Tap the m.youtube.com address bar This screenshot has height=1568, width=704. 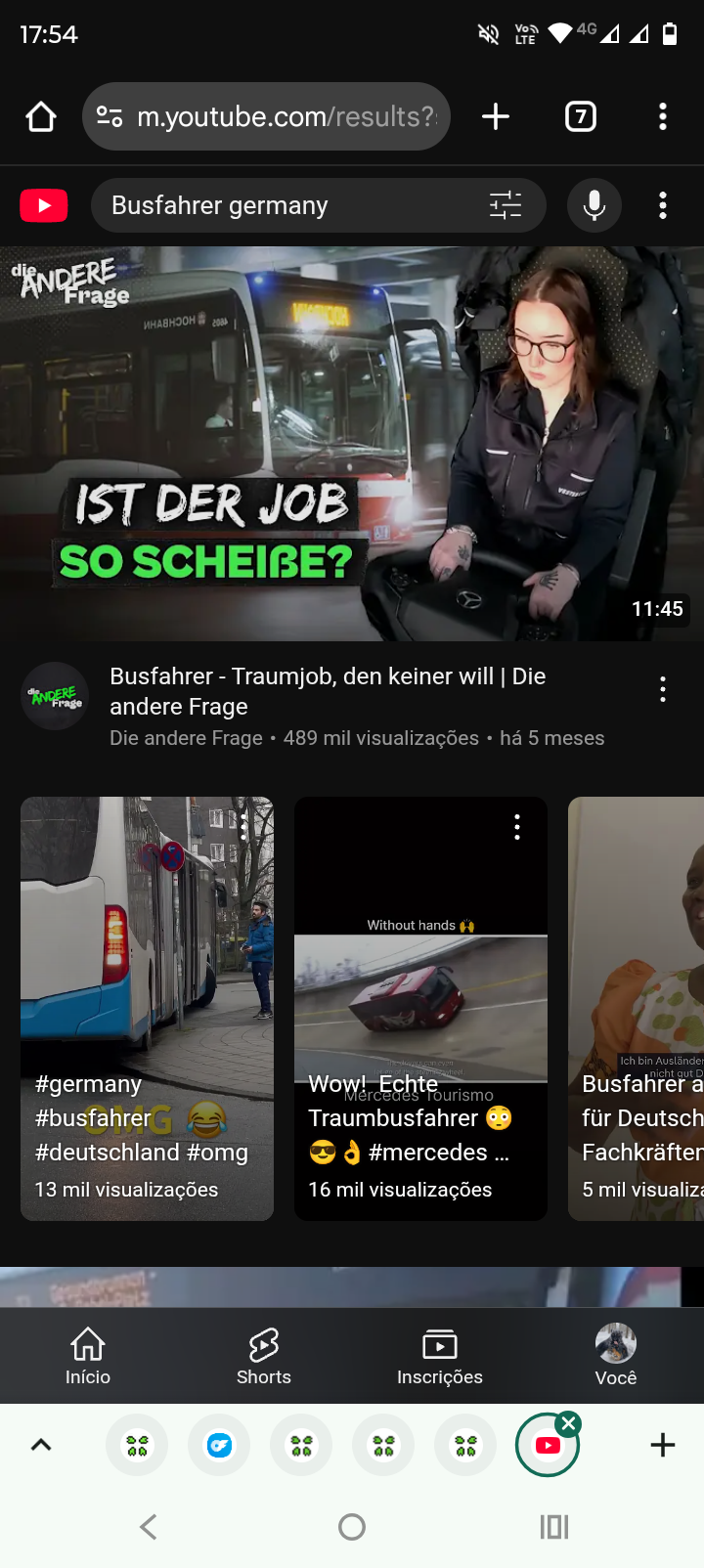284,117
